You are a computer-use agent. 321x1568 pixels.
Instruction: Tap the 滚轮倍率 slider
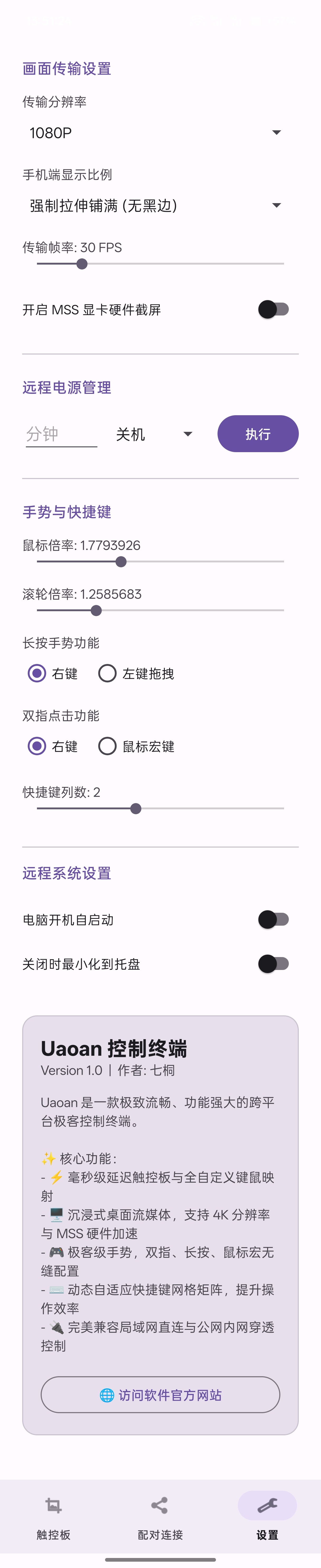click(160, 610)
